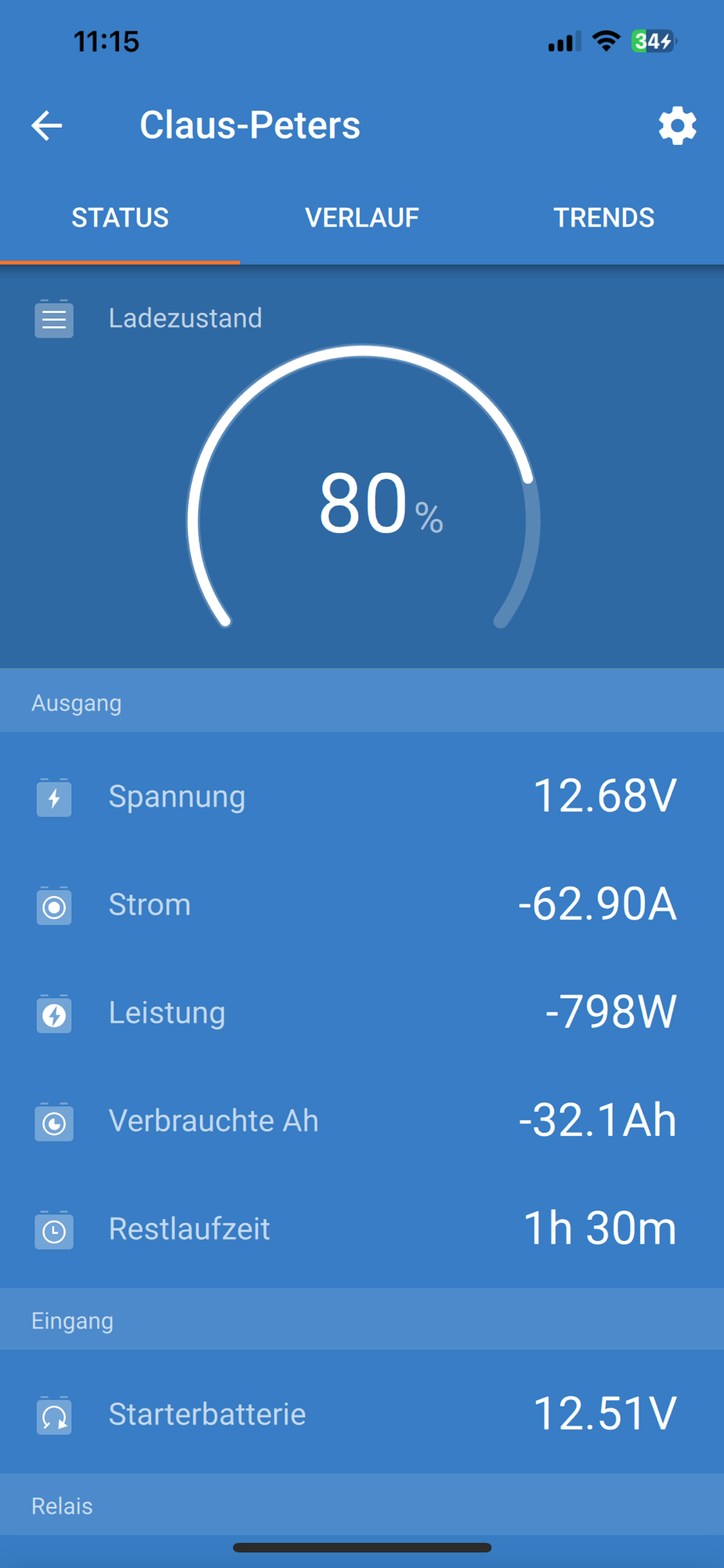Switch to the VERLAUF tab
The image size is (724, 1568).
[362, 218]
